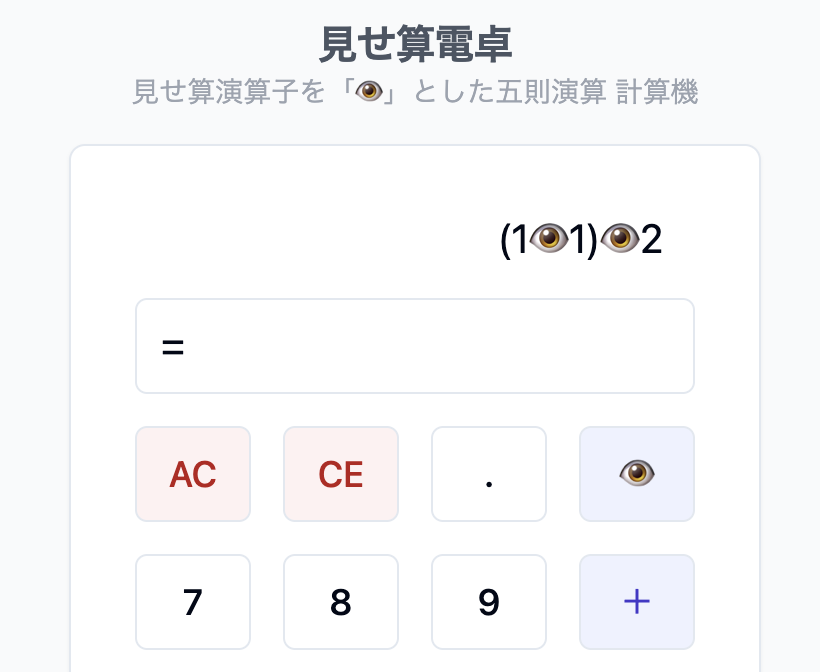The width and height of the screenshot is (820, 672).
Task: Insert the eye operator
Action: (637, 474)
